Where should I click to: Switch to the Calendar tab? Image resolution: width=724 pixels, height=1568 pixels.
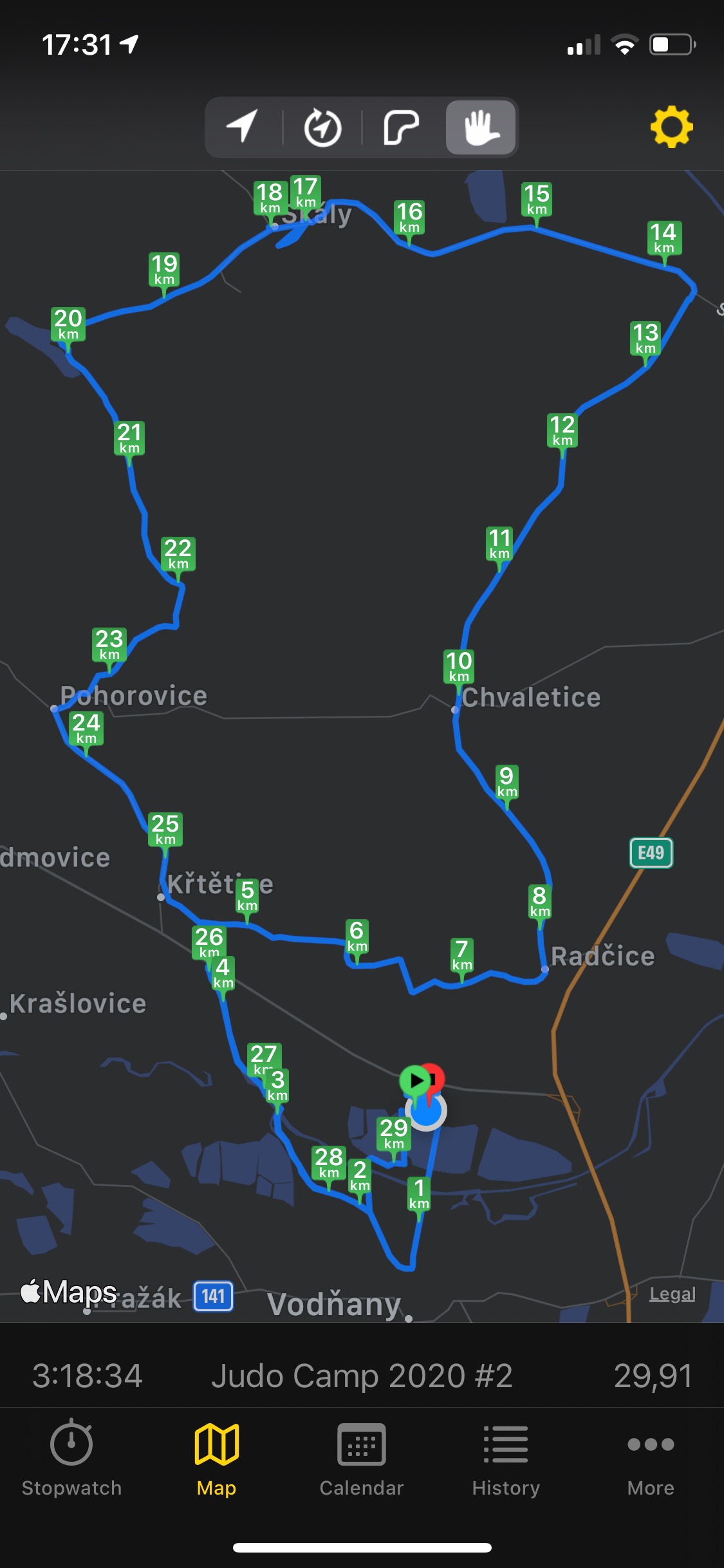point(362,1459)
